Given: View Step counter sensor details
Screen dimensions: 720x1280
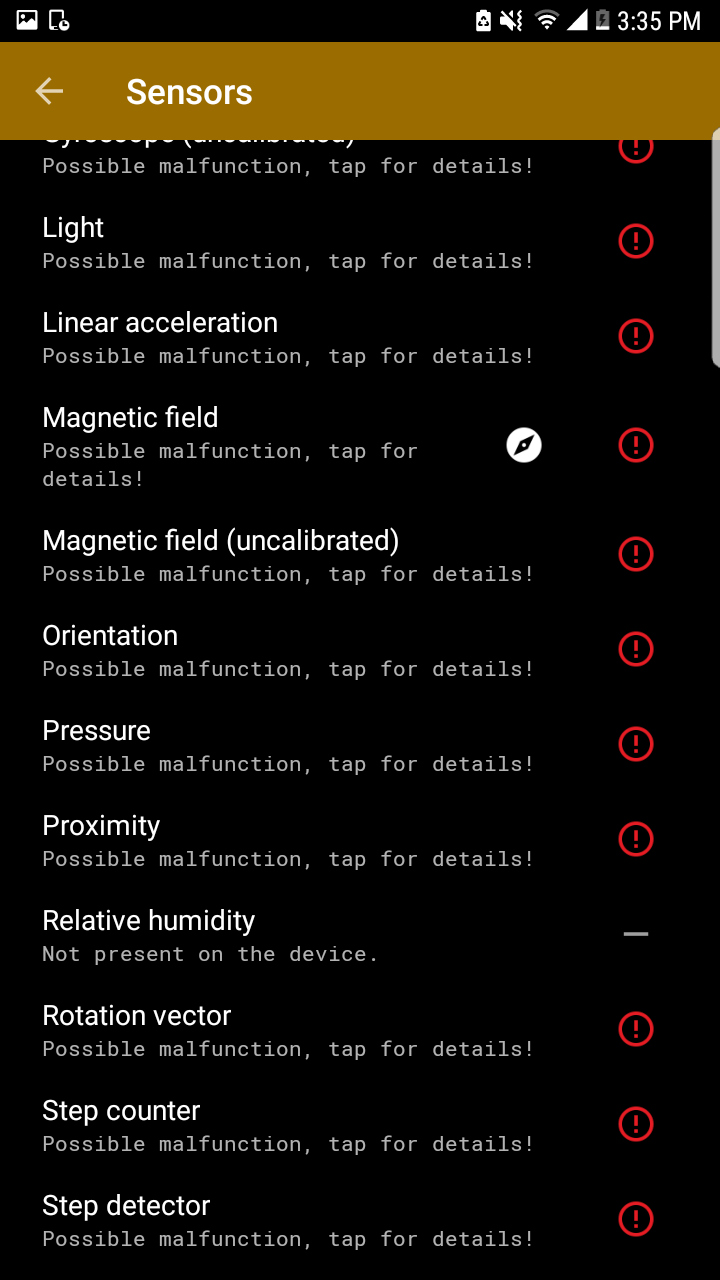Looking at the screenshot, I should click(x=360, y=1125).
